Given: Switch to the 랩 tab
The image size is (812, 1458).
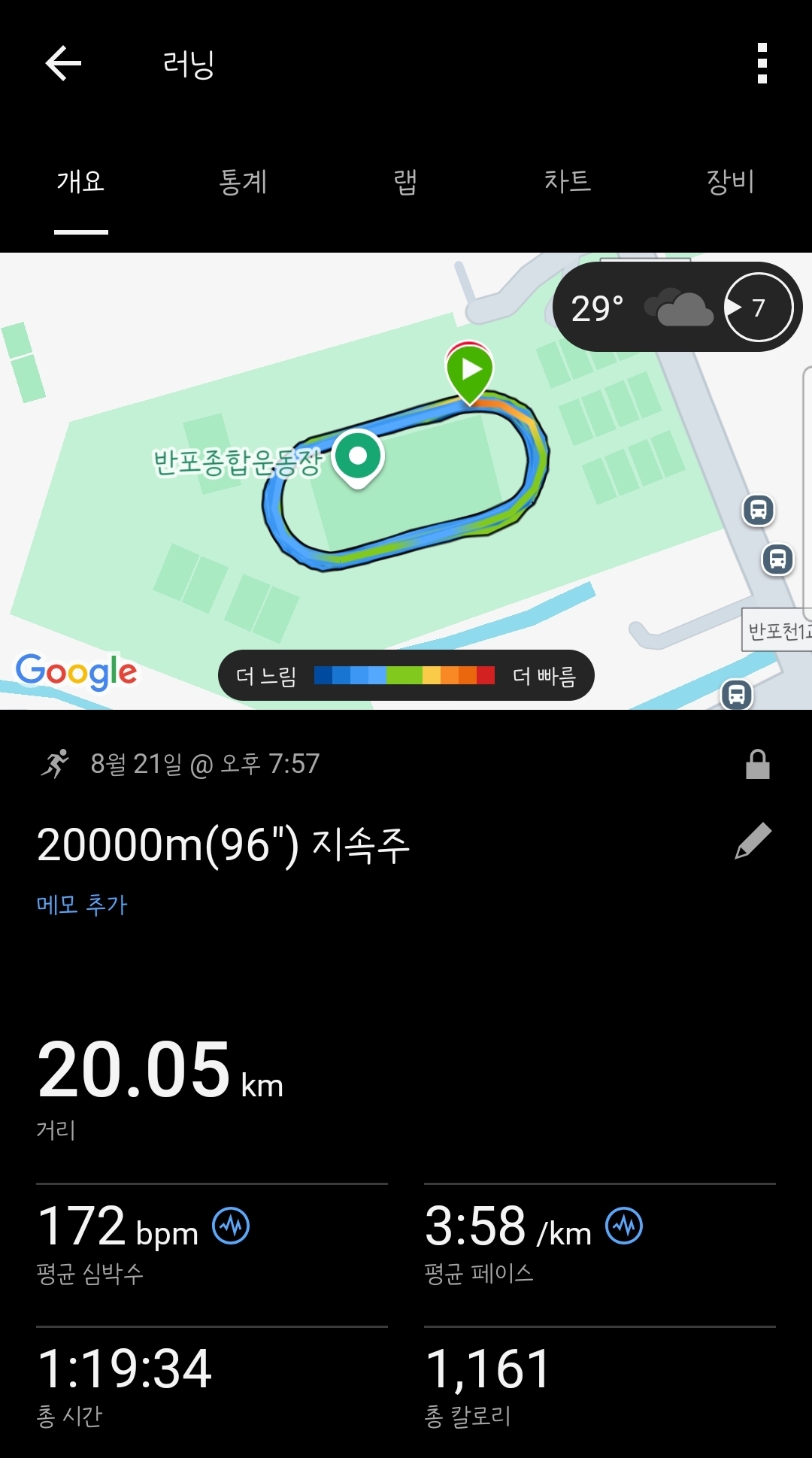Looking at the screenshot, I should click(x=405, y=181).
